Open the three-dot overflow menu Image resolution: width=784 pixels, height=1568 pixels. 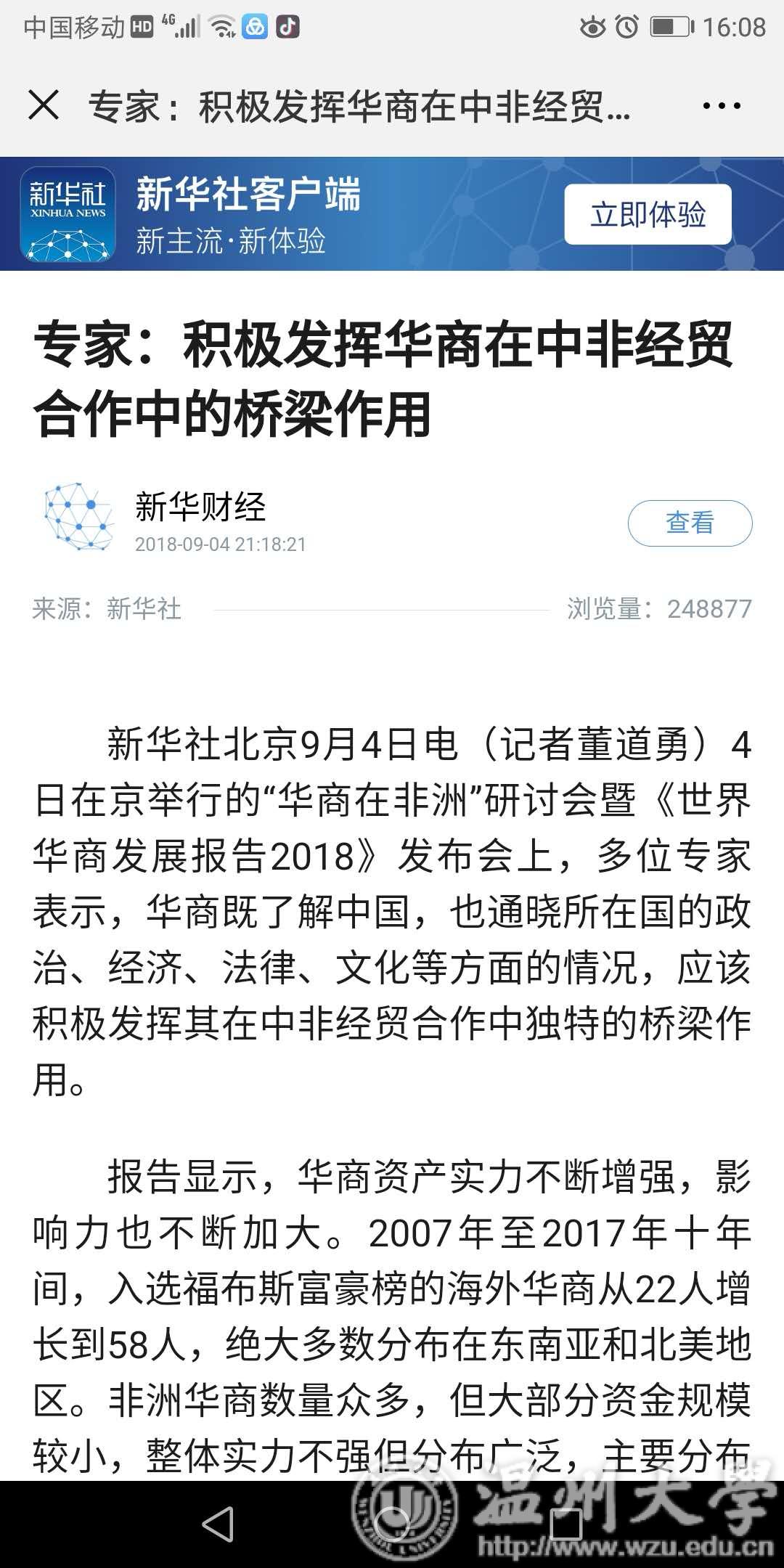point(722,106)
